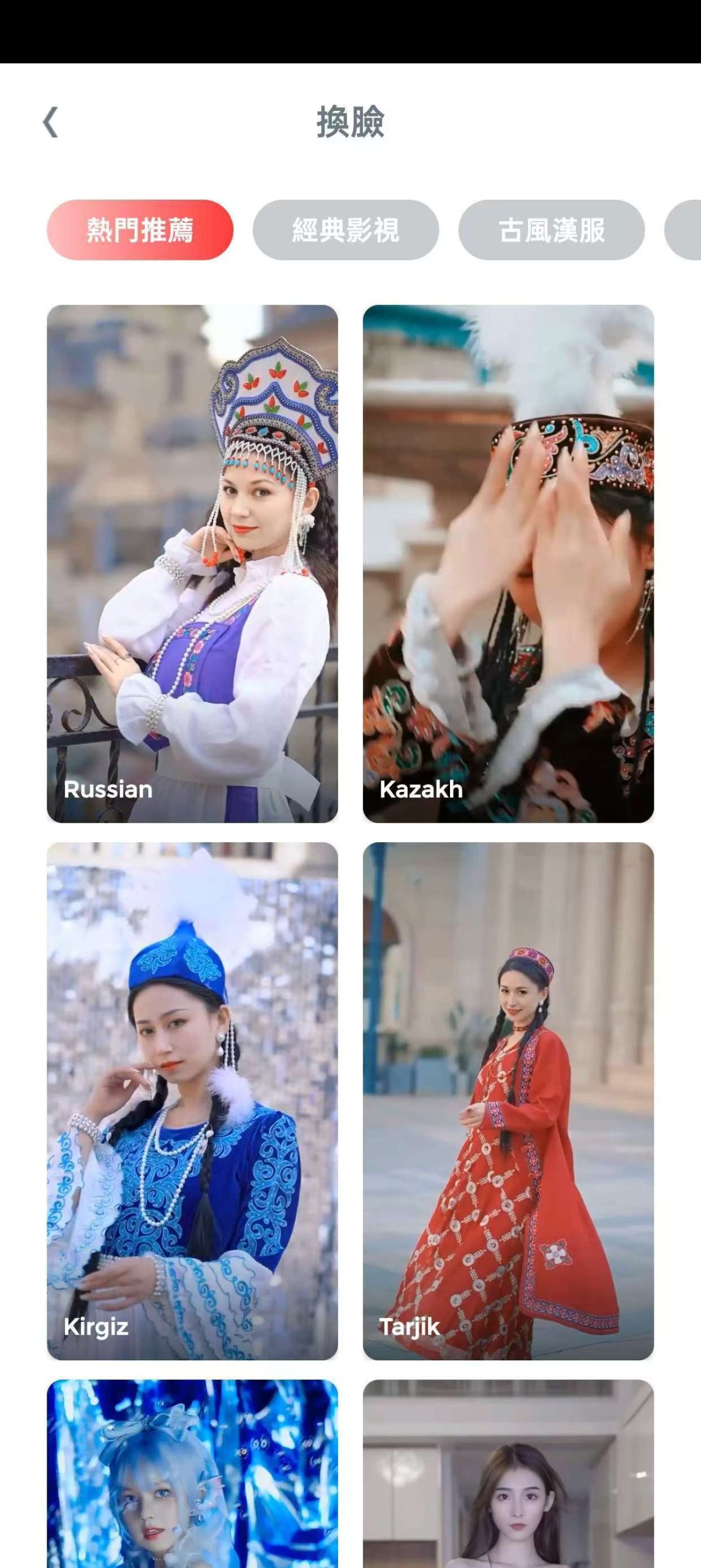Switch to the 古風漢服 category
701x1568 pixels.
coord(552,230)
